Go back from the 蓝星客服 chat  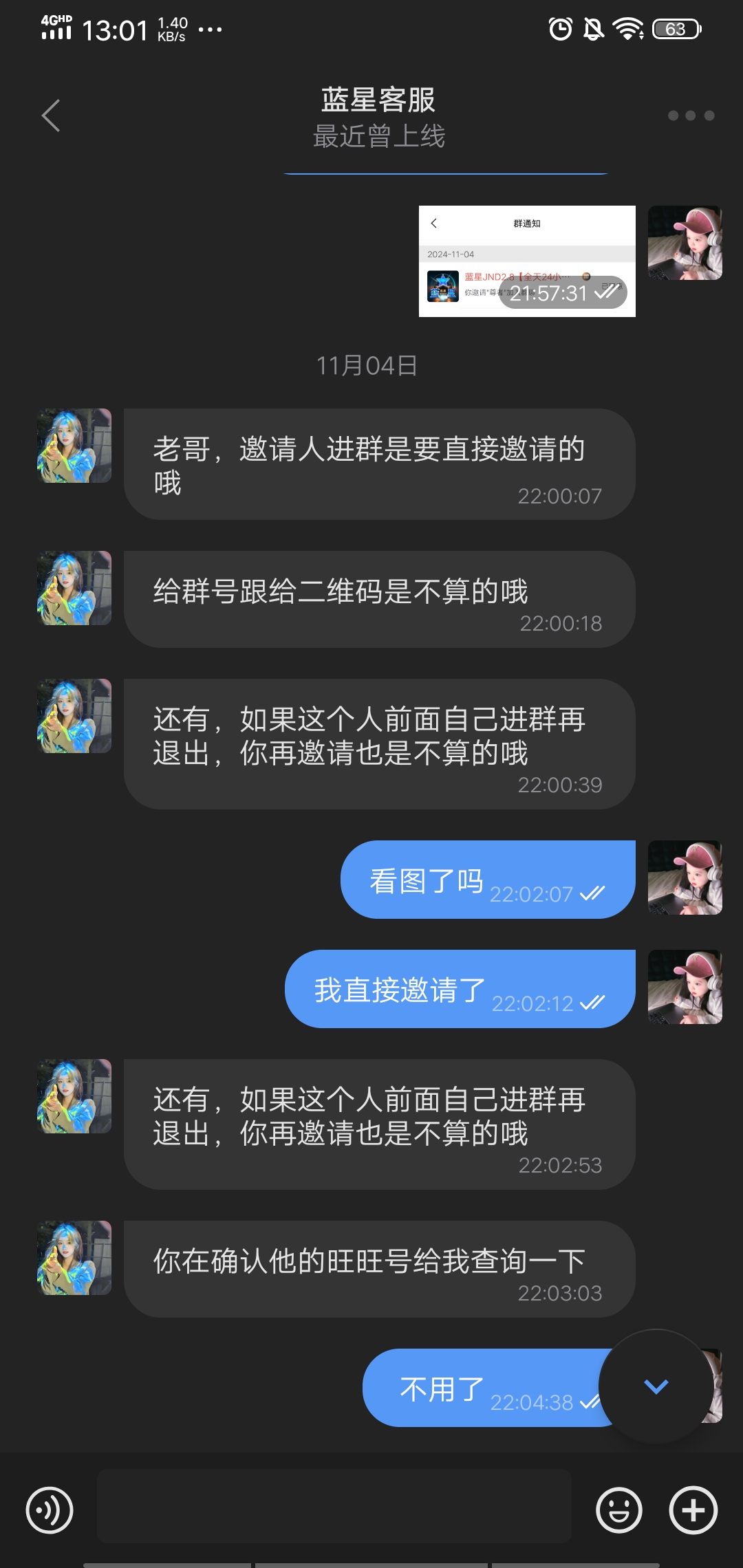[51, 116]
